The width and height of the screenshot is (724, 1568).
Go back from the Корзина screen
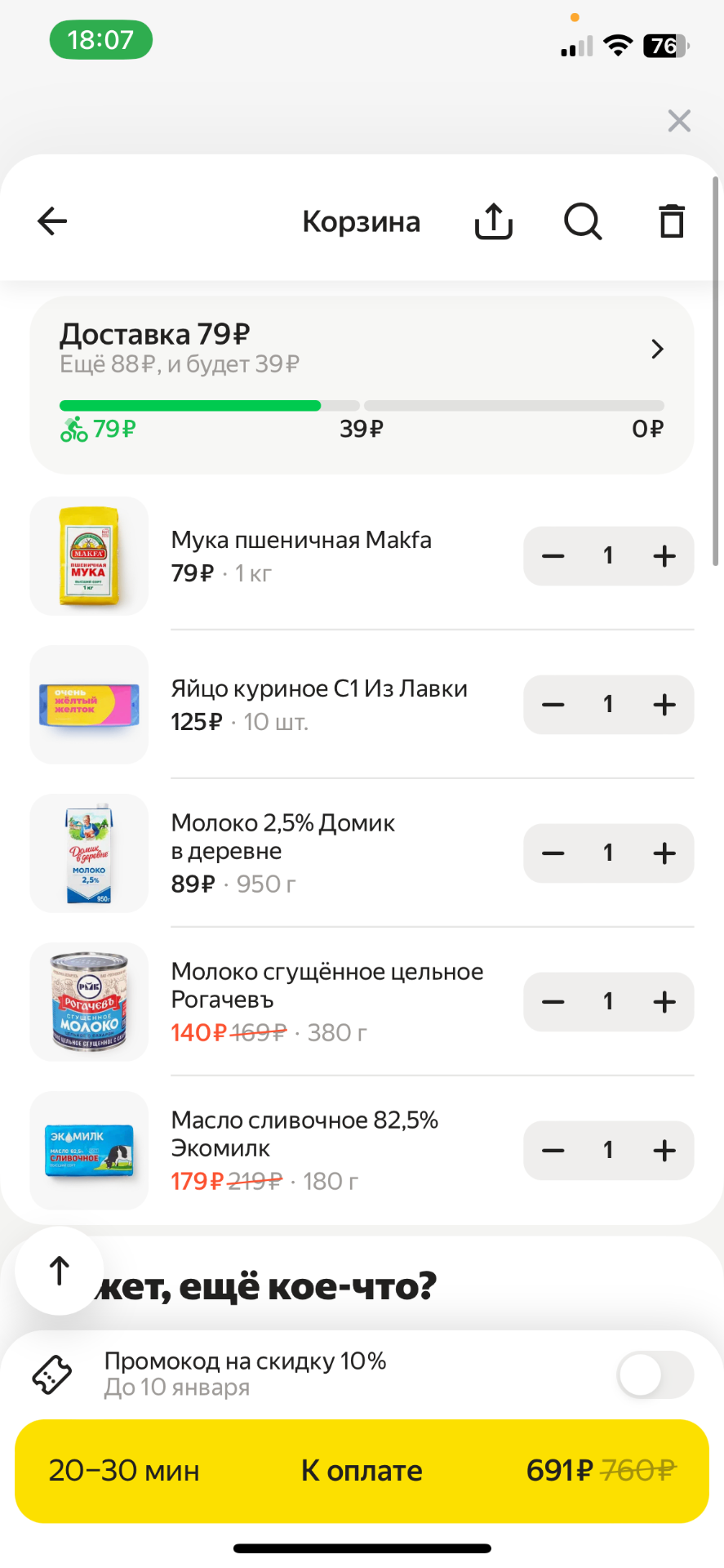(x=52, y=221)
